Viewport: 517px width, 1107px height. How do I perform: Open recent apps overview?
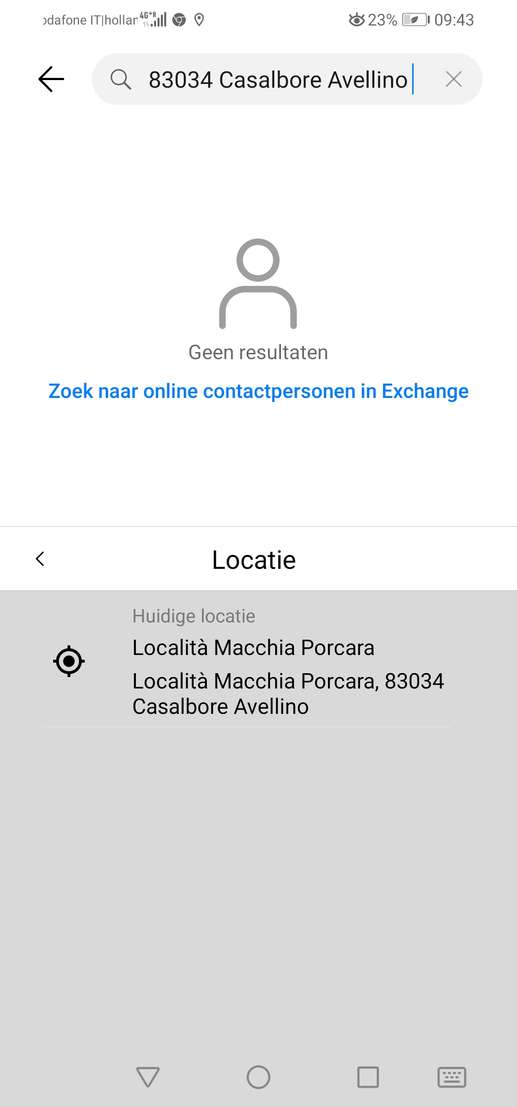[368, 1077]
